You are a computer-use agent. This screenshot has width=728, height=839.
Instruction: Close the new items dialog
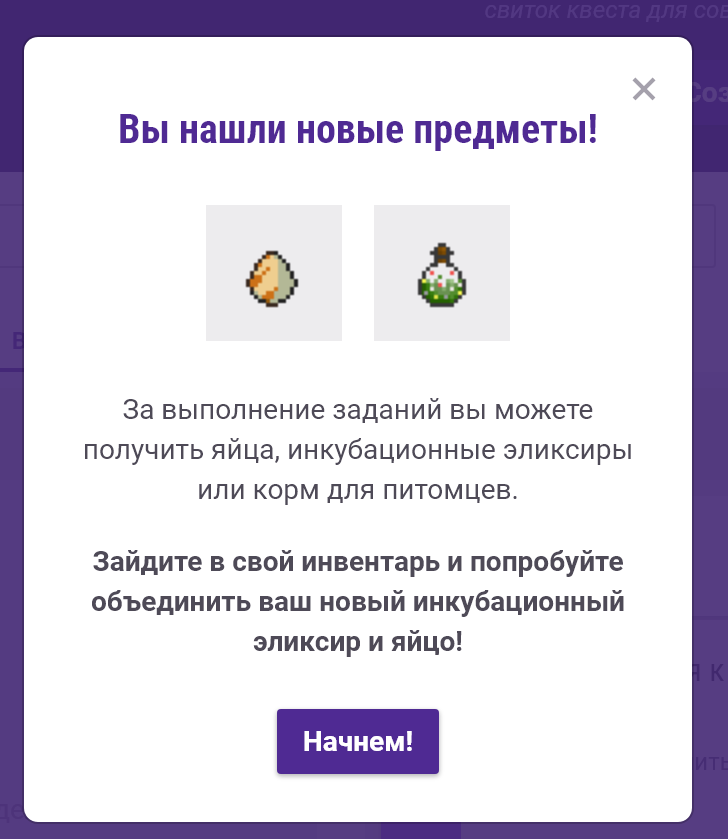click(644, 89)
